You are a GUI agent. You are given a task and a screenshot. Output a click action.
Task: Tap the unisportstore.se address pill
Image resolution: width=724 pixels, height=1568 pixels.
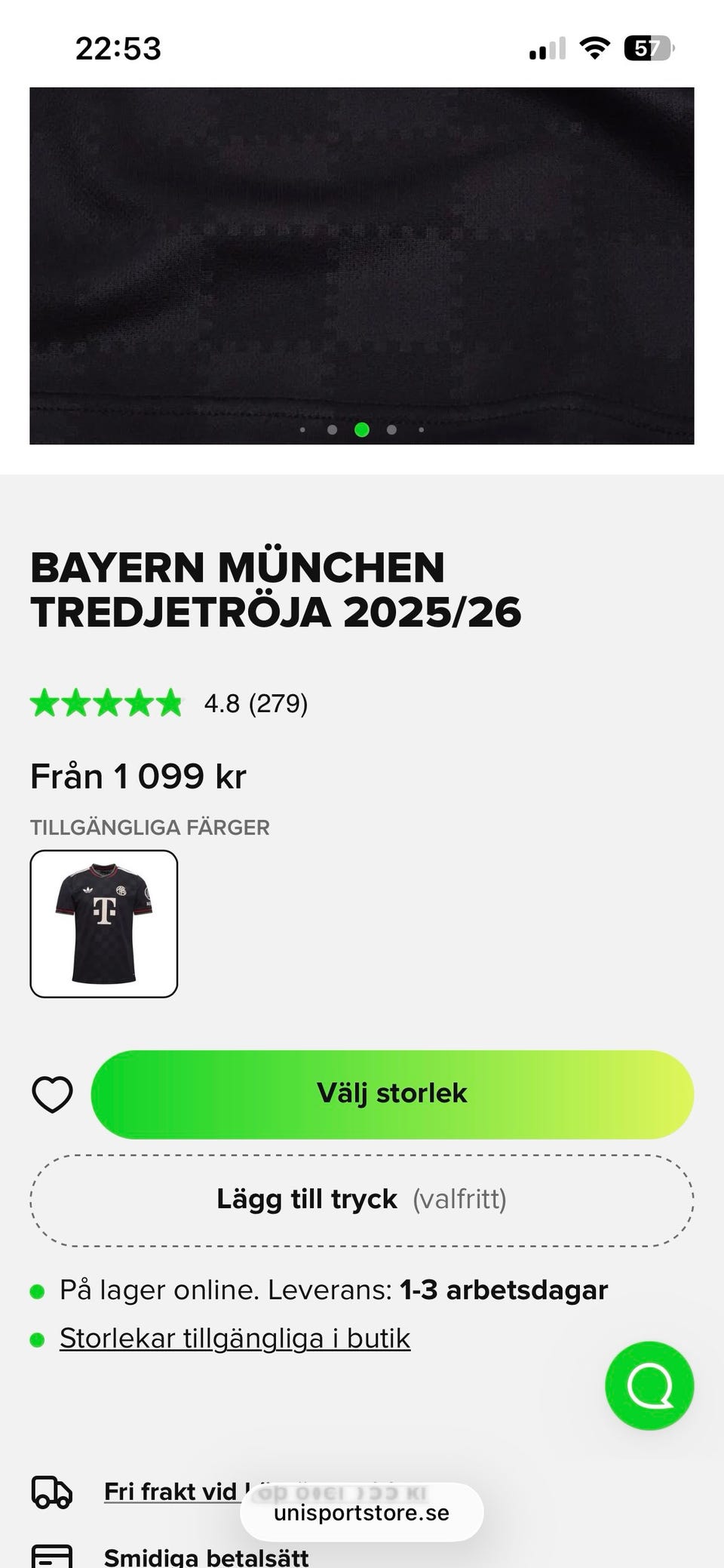[362, 1512]
